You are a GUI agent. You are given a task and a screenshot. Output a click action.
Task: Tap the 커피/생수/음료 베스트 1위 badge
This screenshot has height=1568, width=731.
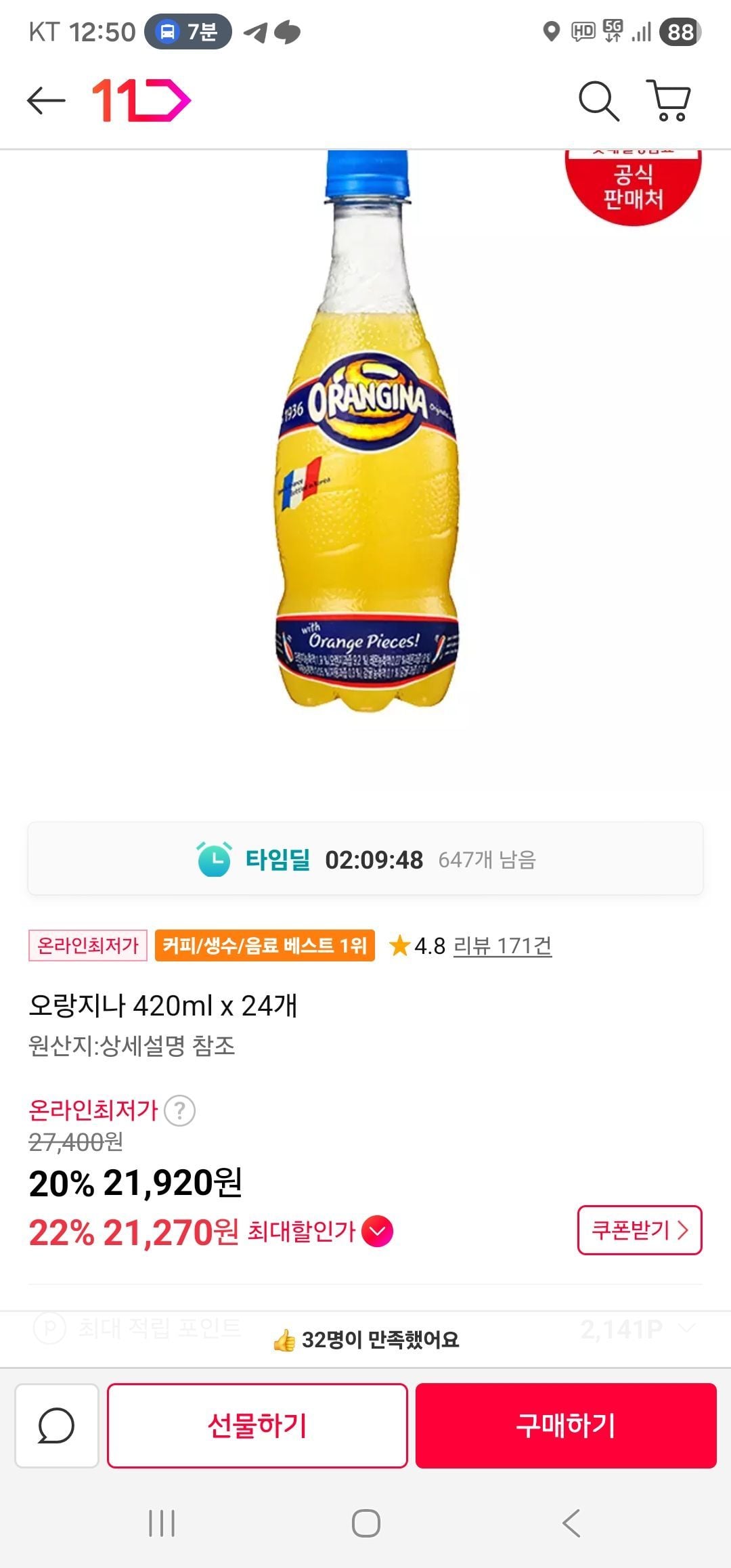coord(265,946)
